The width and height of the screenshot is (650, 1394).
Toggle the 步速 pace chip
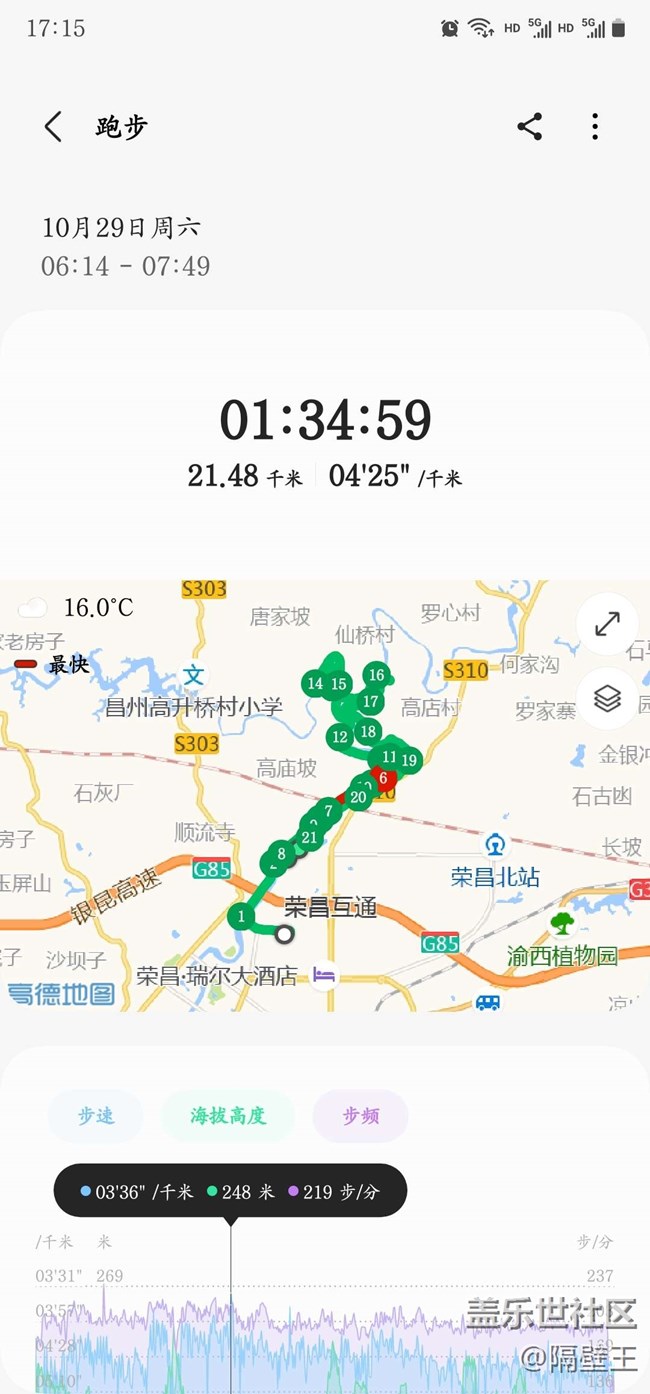[96, 1116]
